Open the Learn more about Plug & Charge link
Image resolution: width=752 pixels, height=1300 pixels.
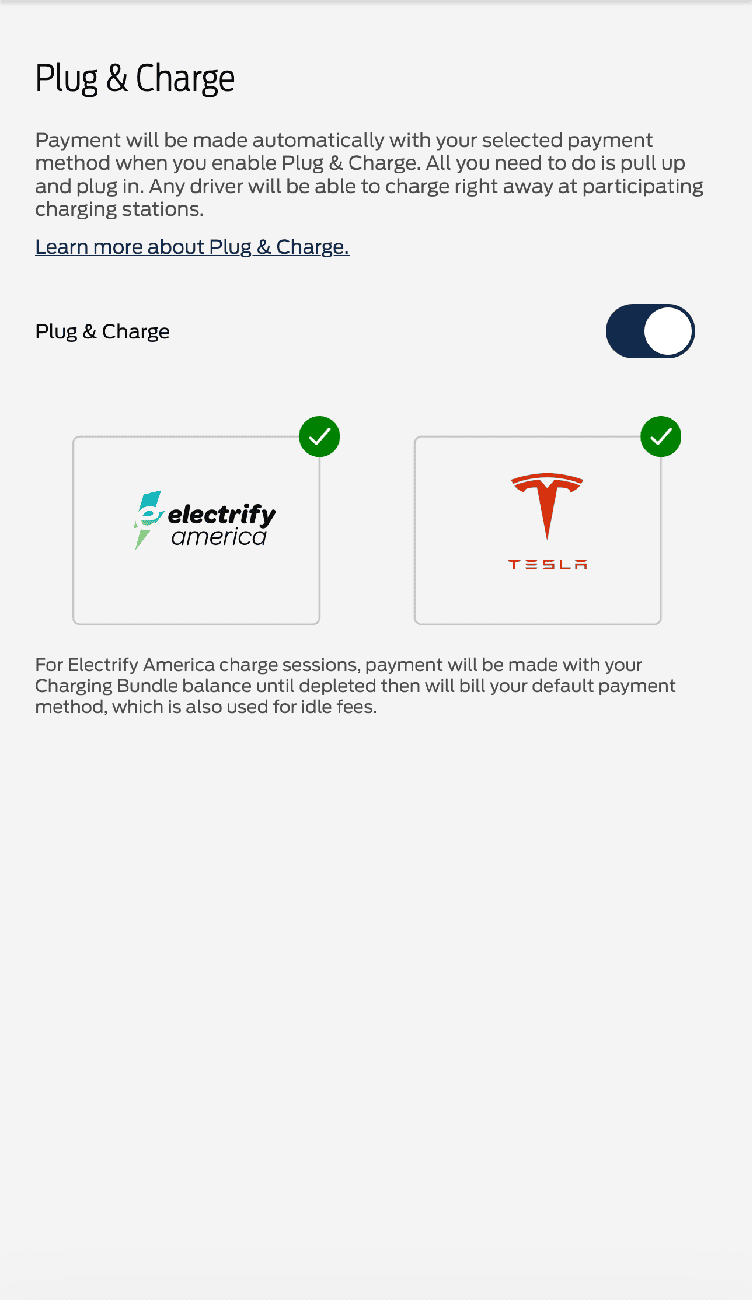(x=192, y=247)
